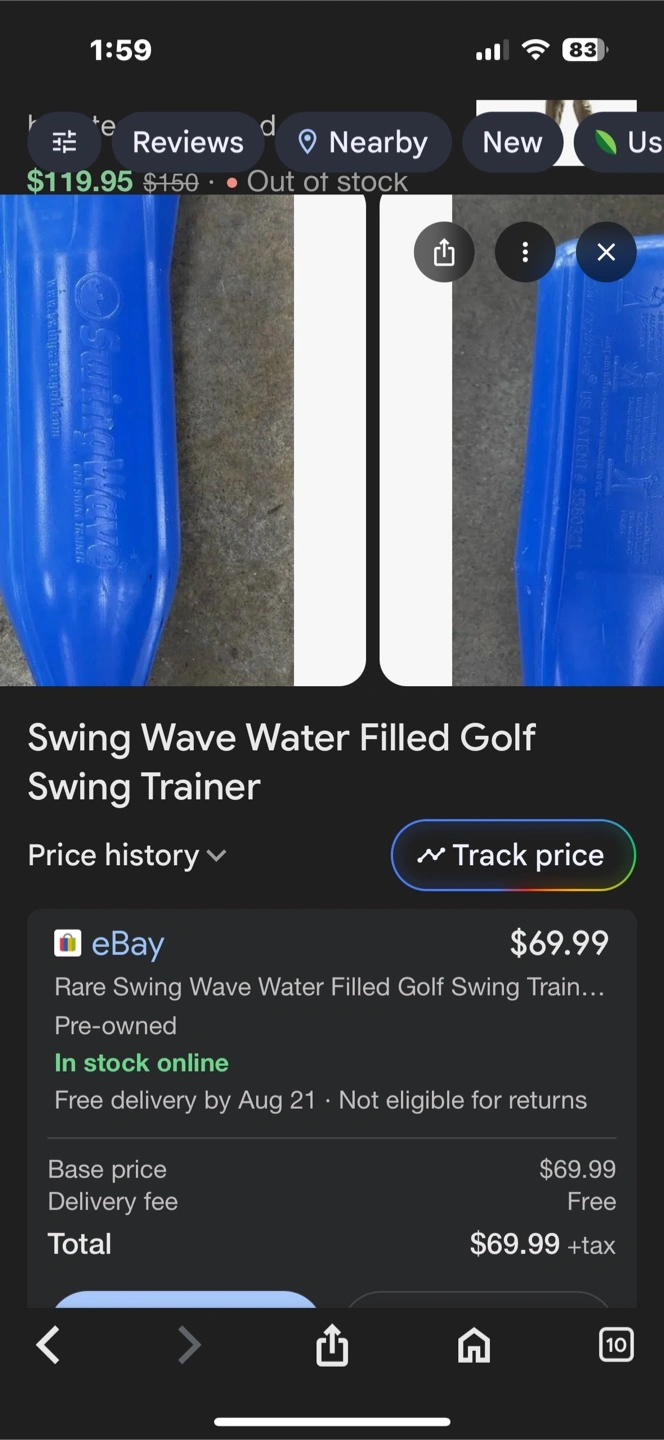Open the filter options icon
Screen dimensions: 664x1440
tap(64, 143)
